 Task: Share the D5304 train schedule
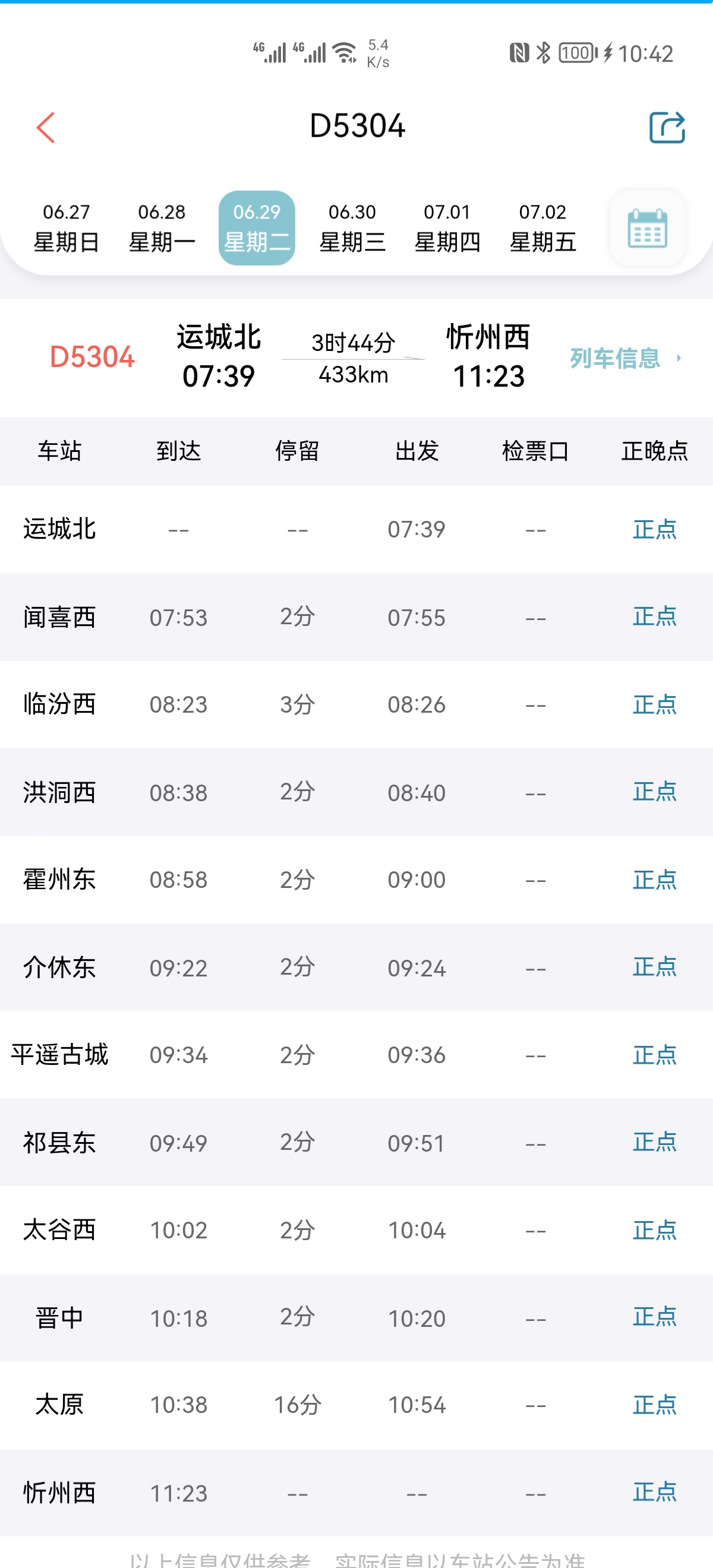[x=667, y=127]
